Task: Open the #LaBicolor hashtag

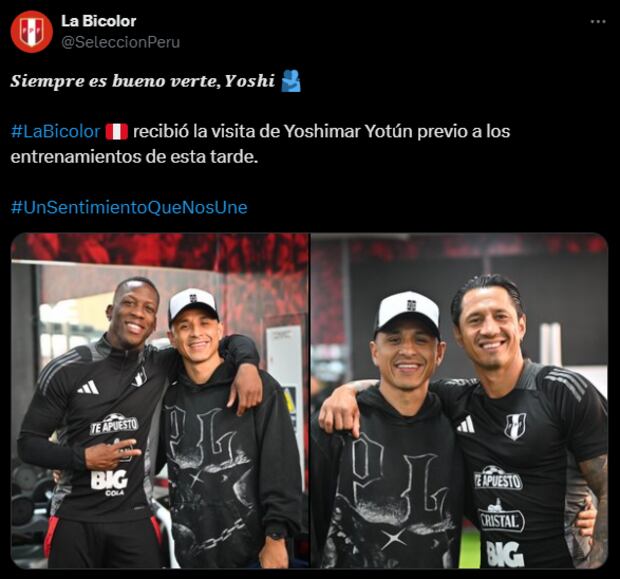Action: point(56,132)
